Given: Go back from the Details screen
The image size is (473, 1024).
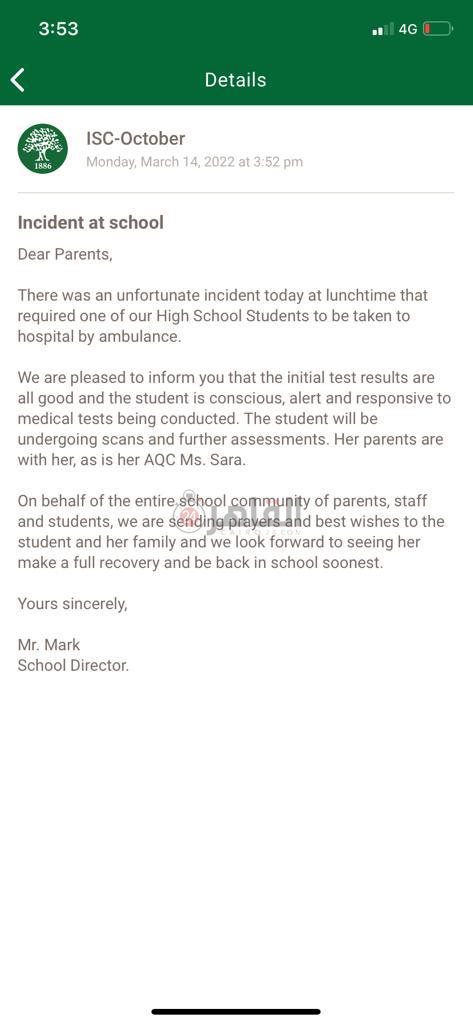Looking at the screenshot, I should pos(18,80).
